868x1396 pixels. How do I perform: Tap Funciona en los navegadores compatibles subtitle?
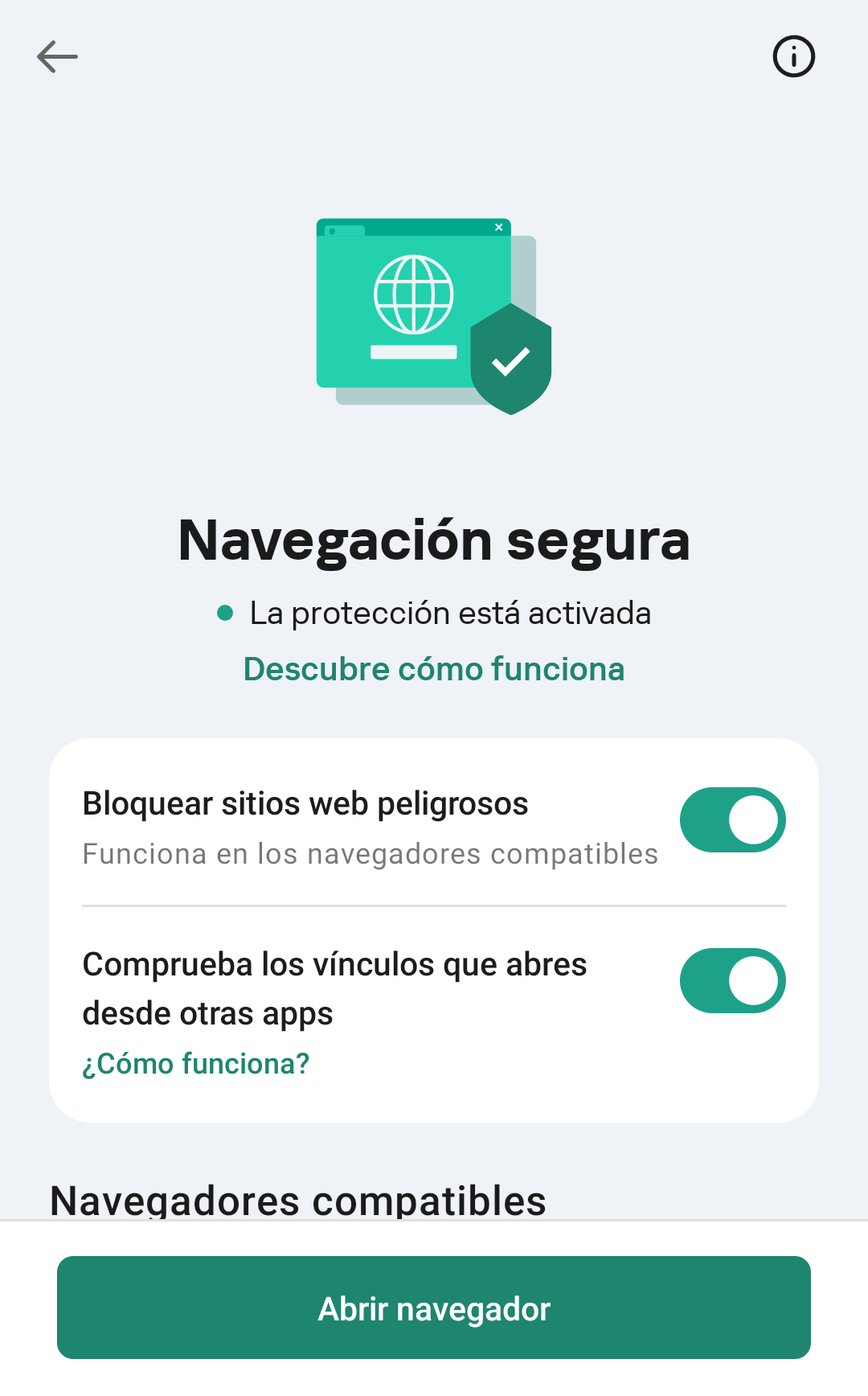click(370, 855)
